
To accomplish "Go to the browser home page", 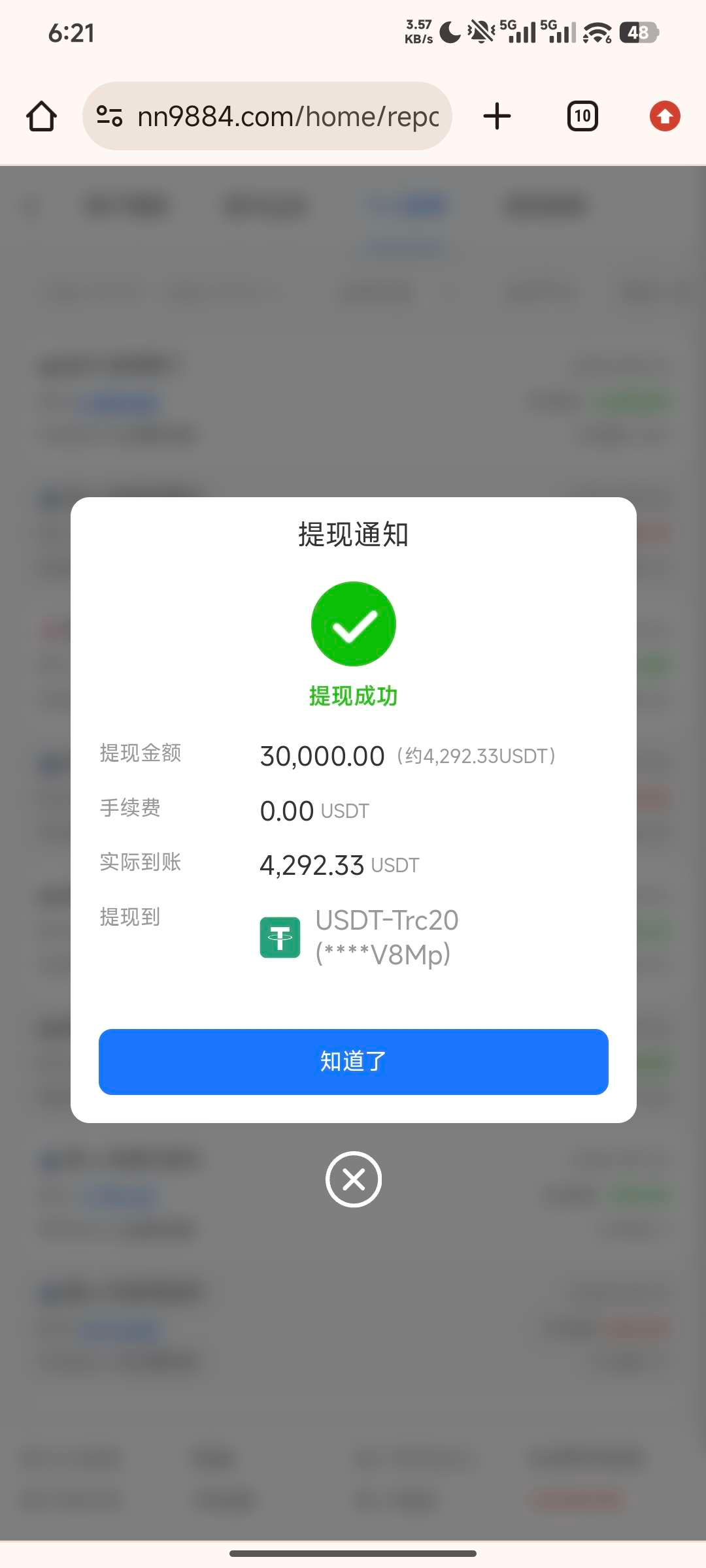I will 41,116.
